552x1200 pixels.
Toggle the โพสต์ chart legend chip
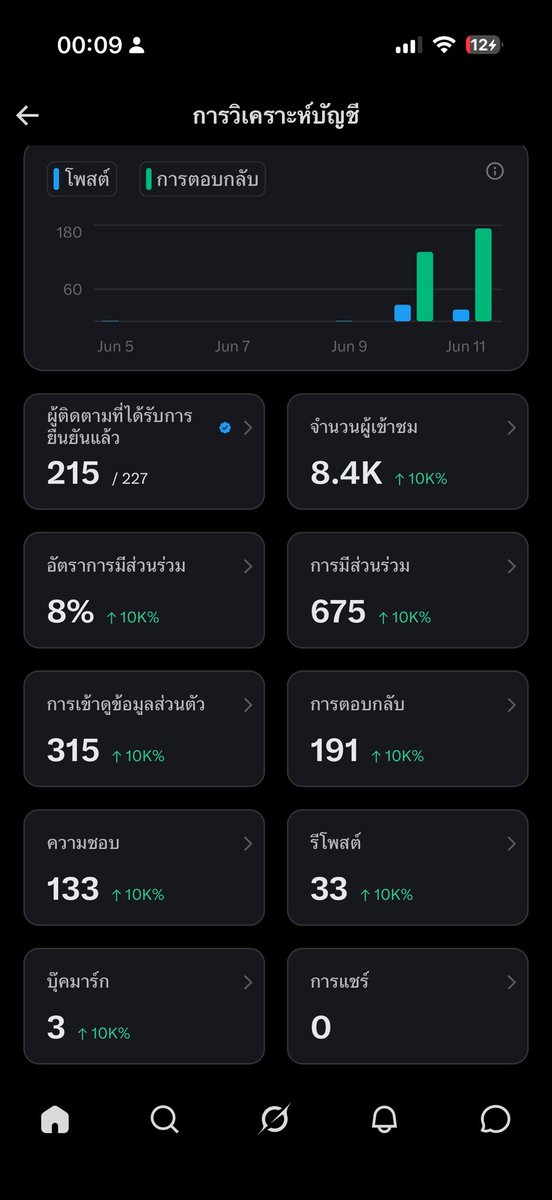click(82, 180)
